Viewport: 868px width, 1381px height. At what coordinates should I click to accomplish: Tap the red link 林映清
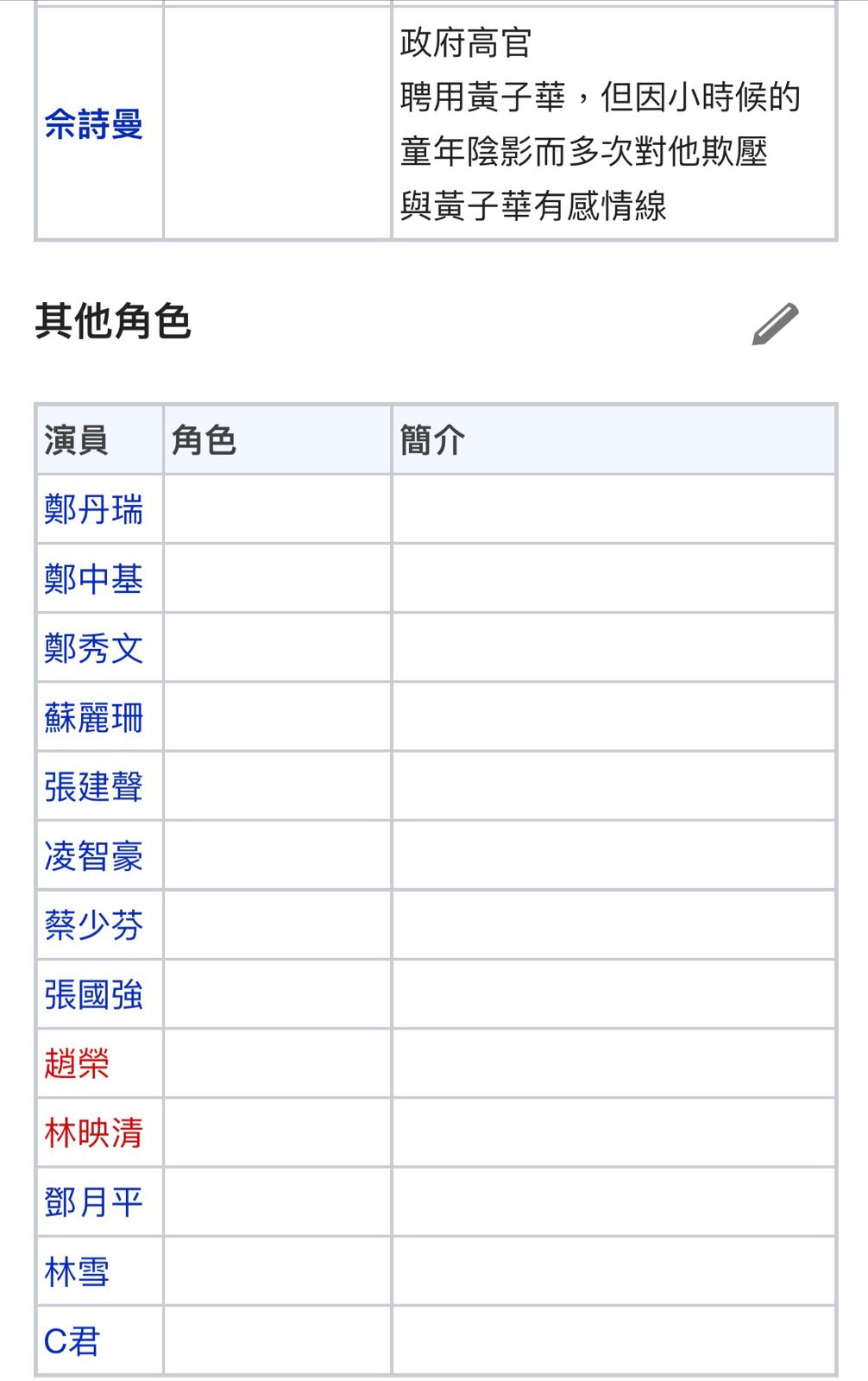click(93, 1132)
